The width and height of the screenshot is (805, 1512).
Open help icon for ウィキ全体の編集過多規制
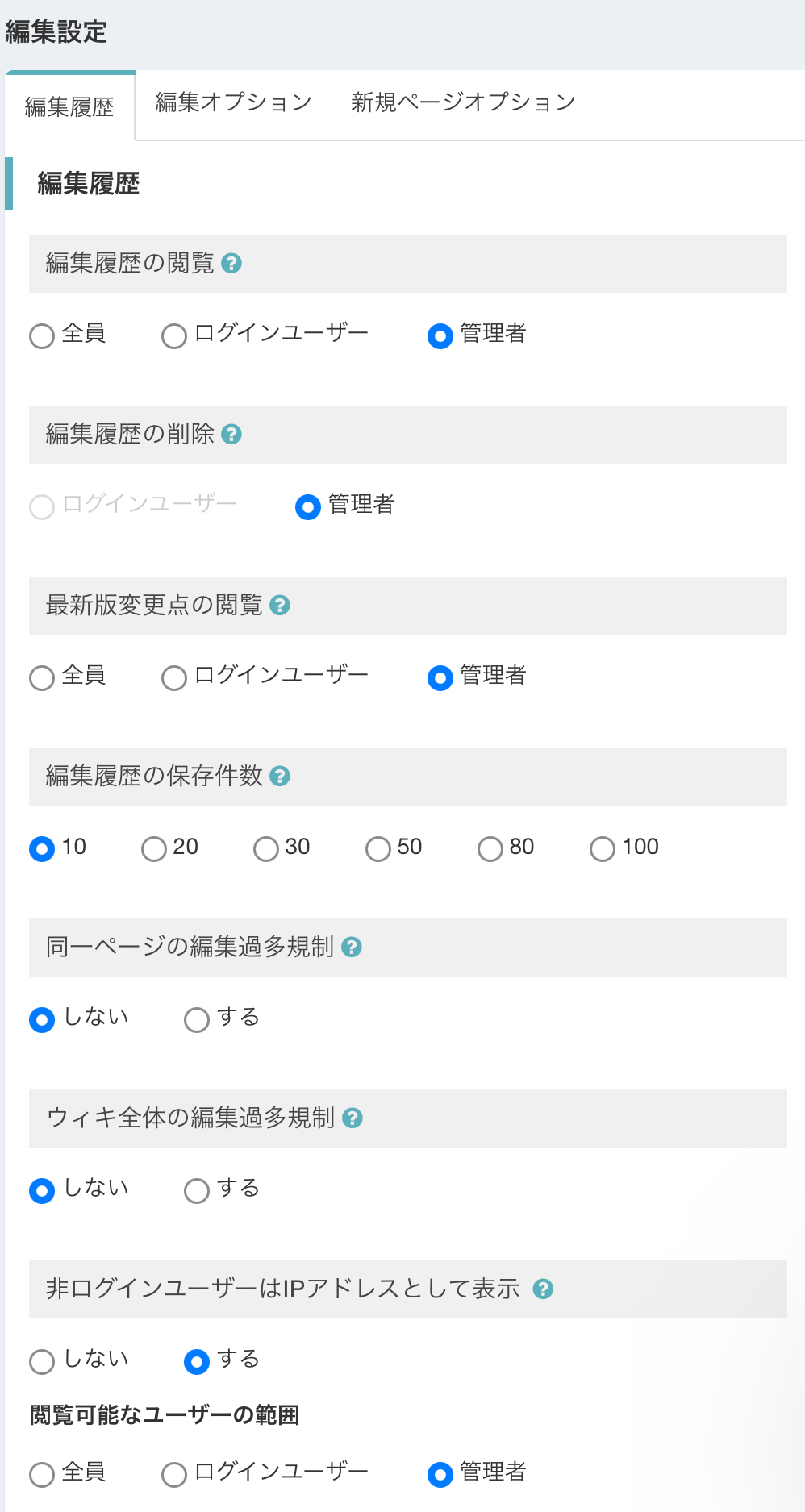click(x=352, y=1118)
